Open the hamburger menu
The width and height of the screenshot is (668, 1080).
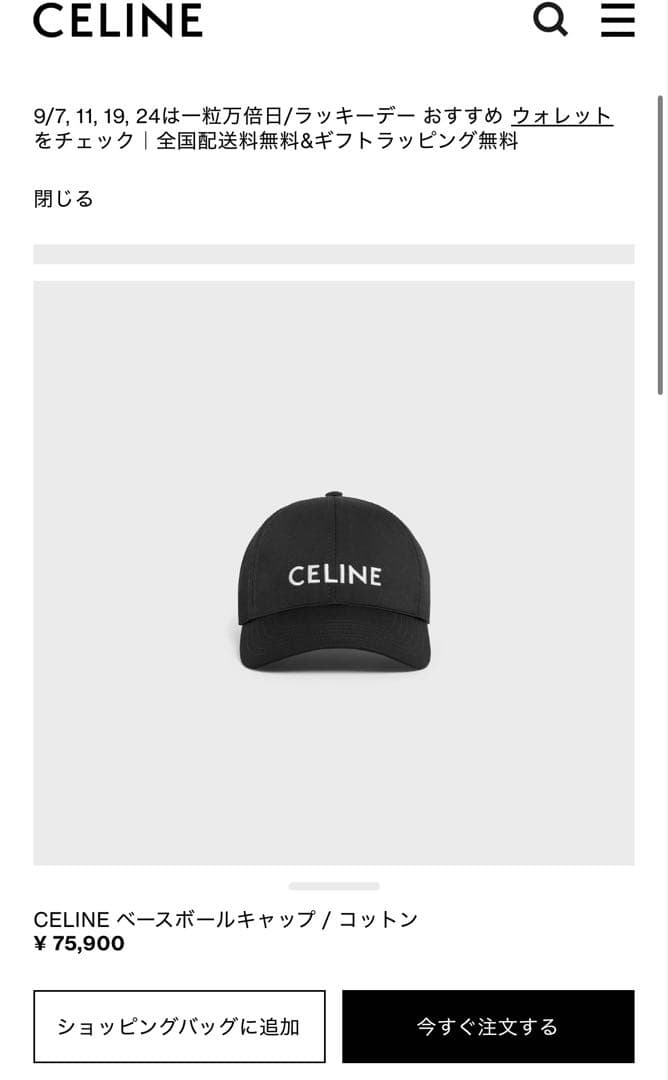pos(617,20)
